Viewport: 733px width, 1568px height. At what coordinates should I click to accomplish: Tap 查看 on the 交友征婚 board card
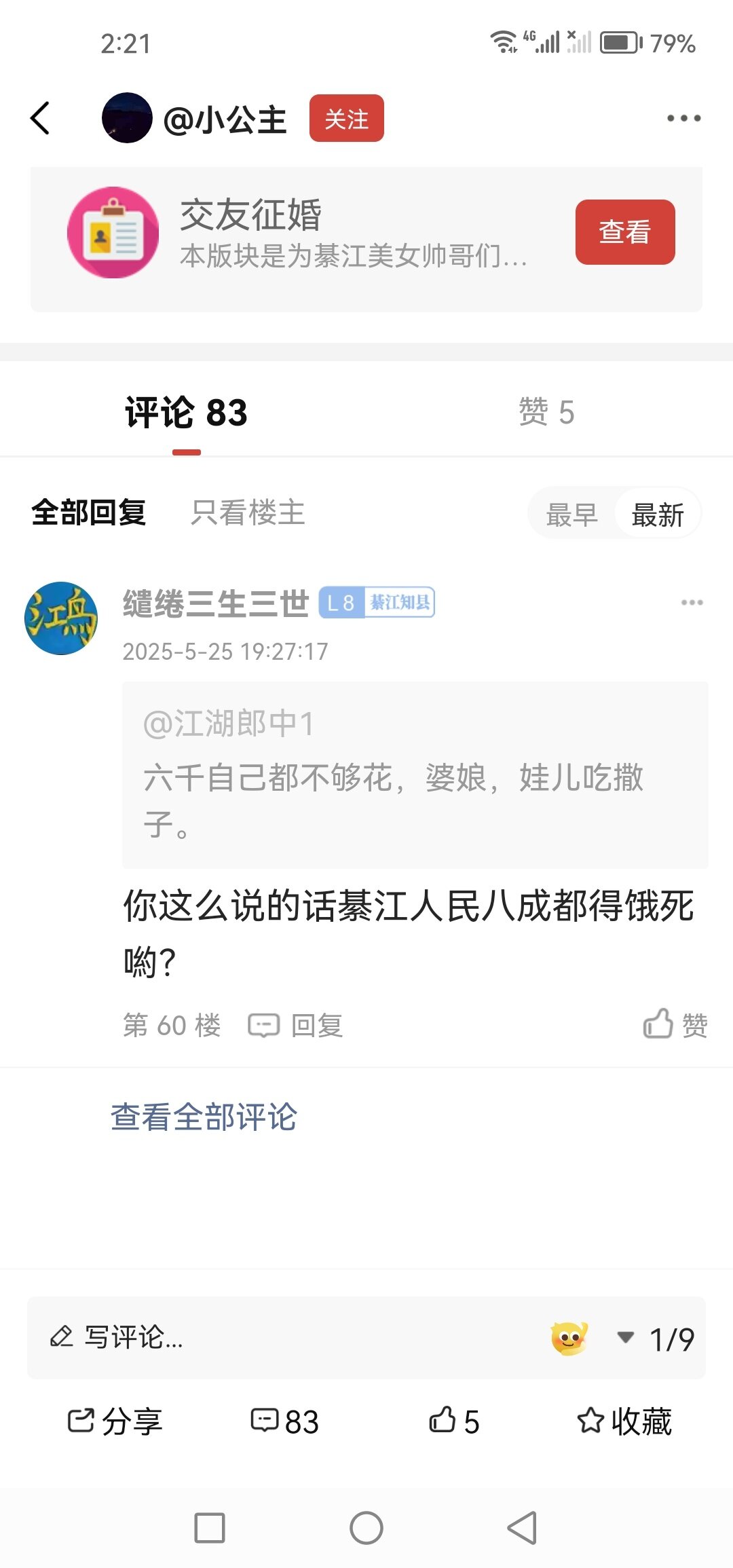pos(624,231)
